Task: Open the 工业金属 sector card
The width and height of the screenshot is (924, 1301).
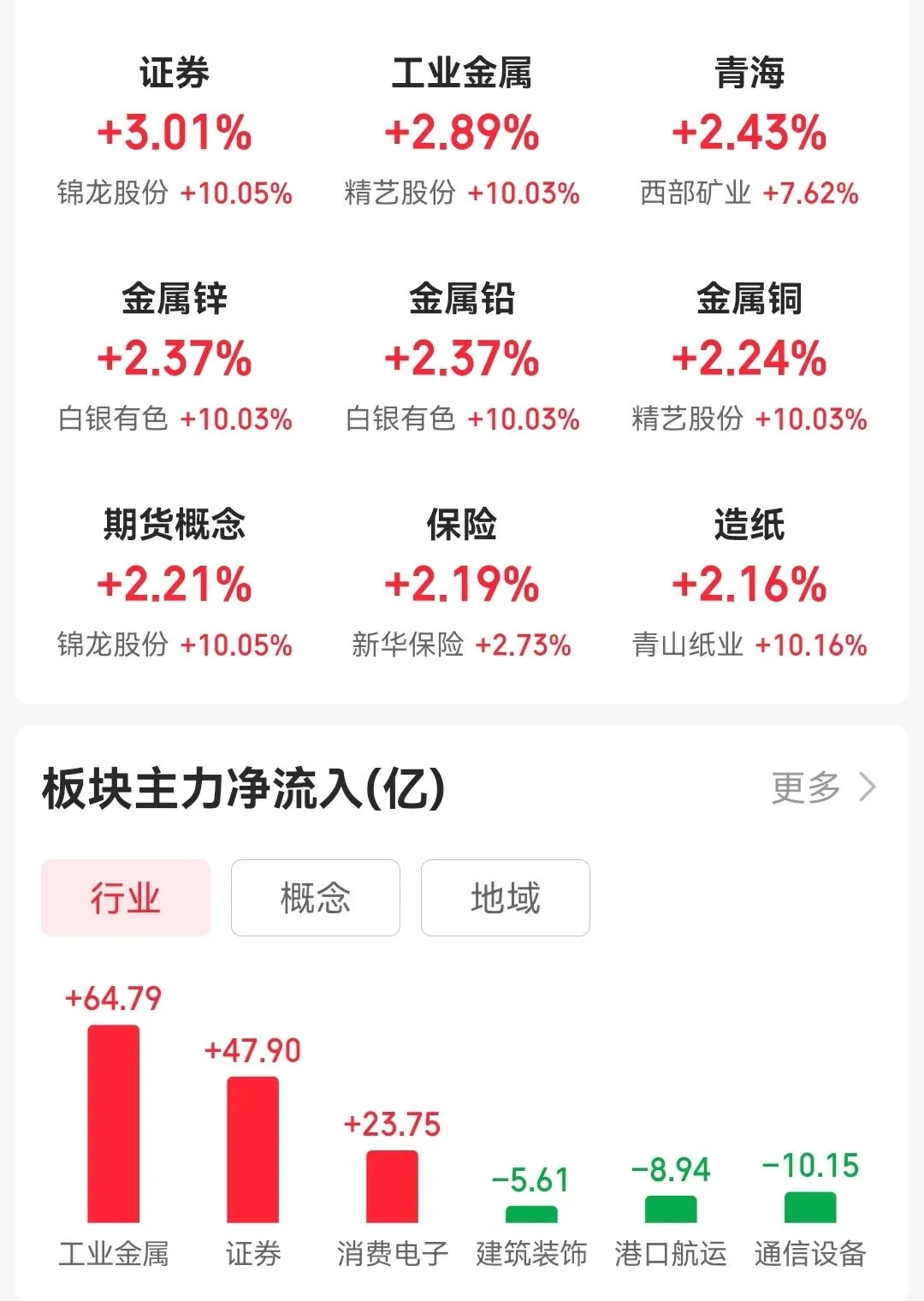Action: [462, 132]
